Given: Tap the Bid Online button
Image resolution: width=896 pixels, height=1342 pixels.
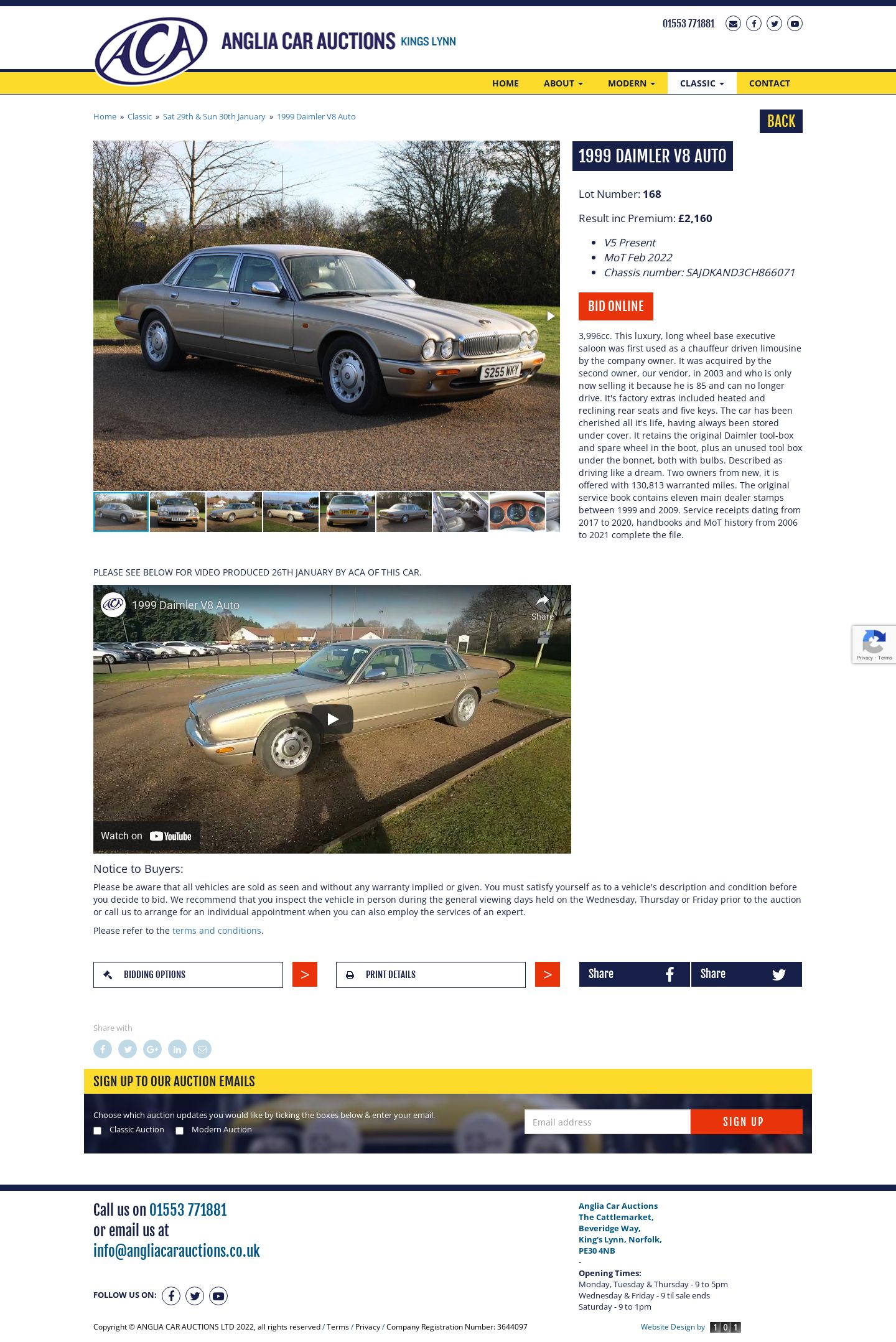Looking at the screenshot, I should (x=615, y=306).
